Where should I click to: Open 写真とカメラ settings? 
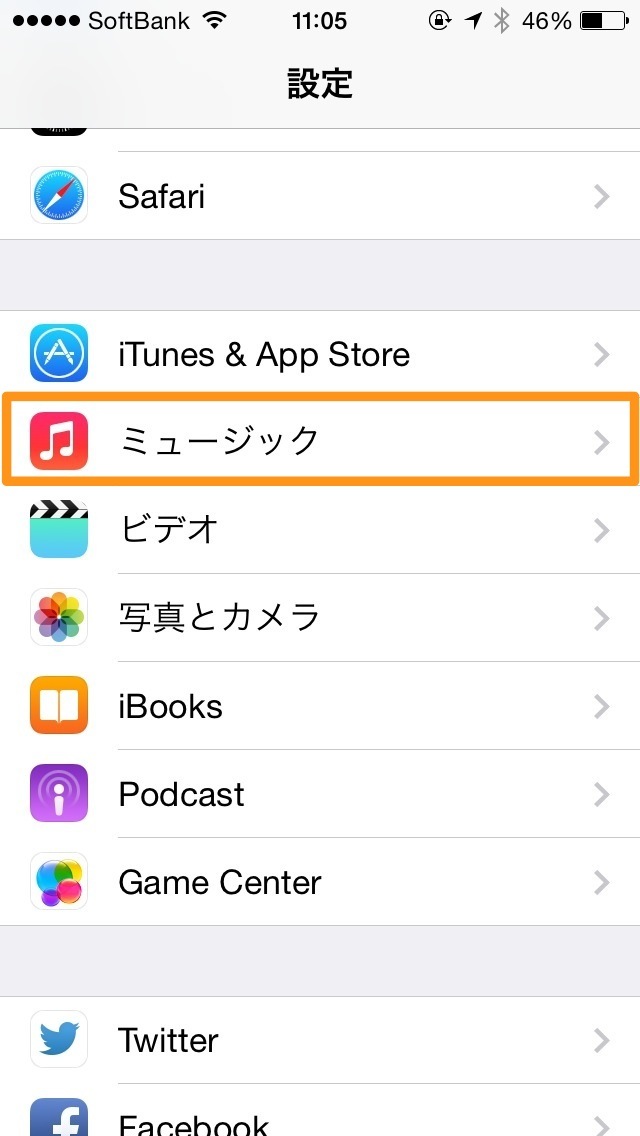coord(320,617)
